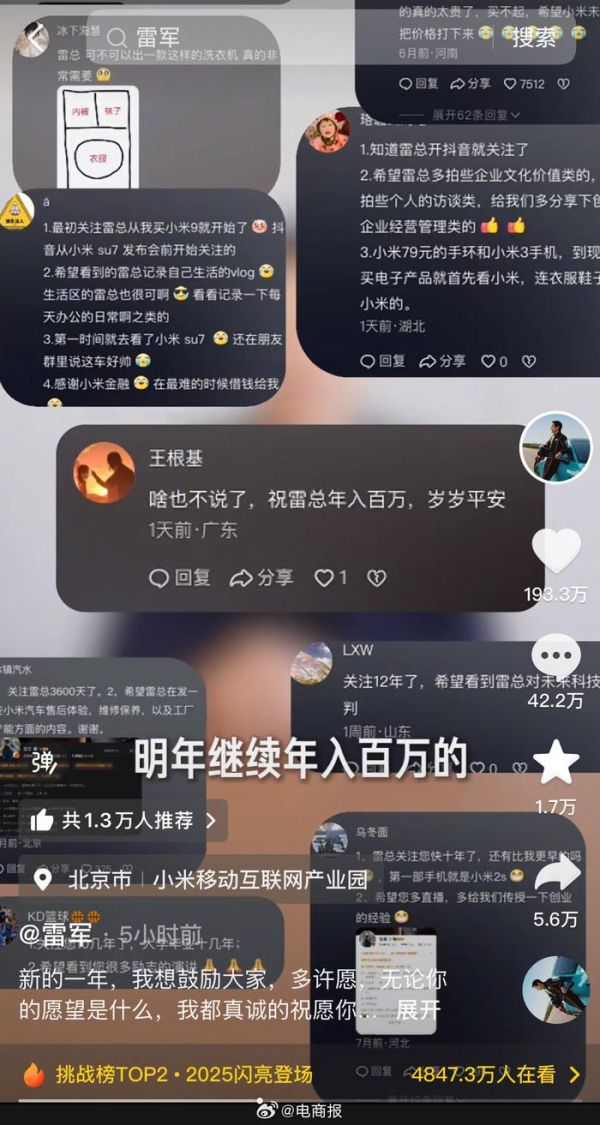The width and height of the screenshot is (600, 1125).
Task: Toggle the 弹 danmaku button
Action: 43,764
